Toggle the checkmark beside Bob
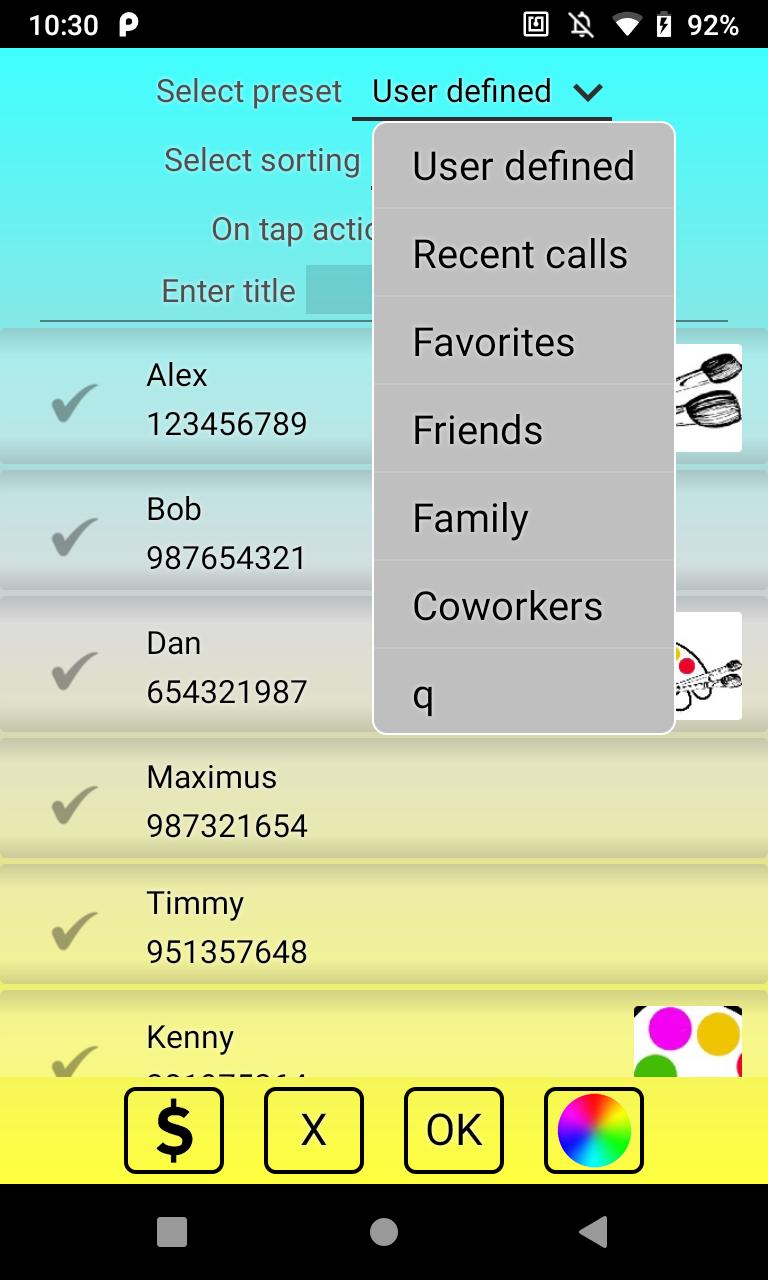Image resolution: width=768 pixels, height=1280 pixels. tap(72, 533)
